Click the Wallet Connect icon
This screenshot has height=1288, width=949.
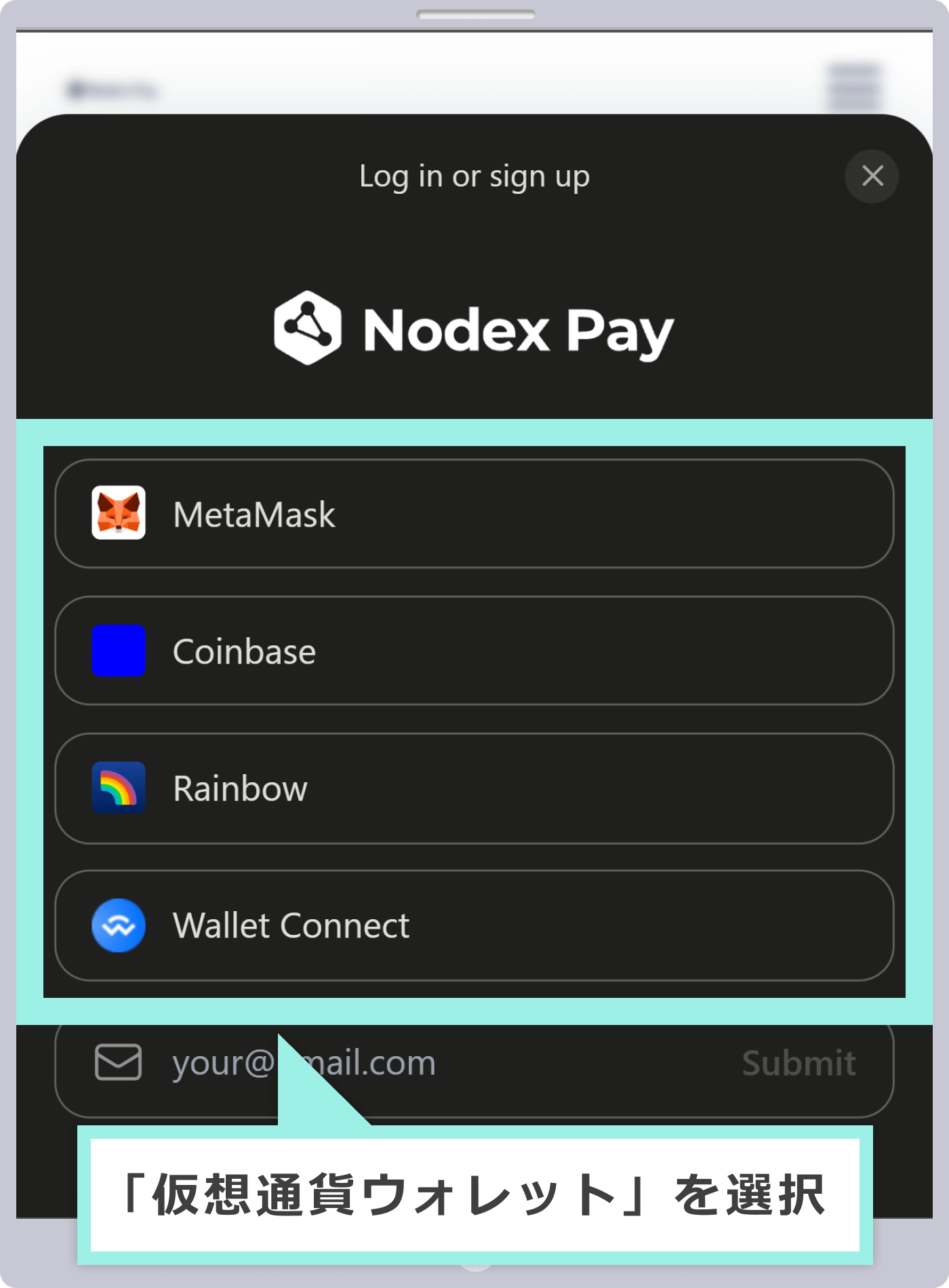pyautogui.click(x=119, y=926)
